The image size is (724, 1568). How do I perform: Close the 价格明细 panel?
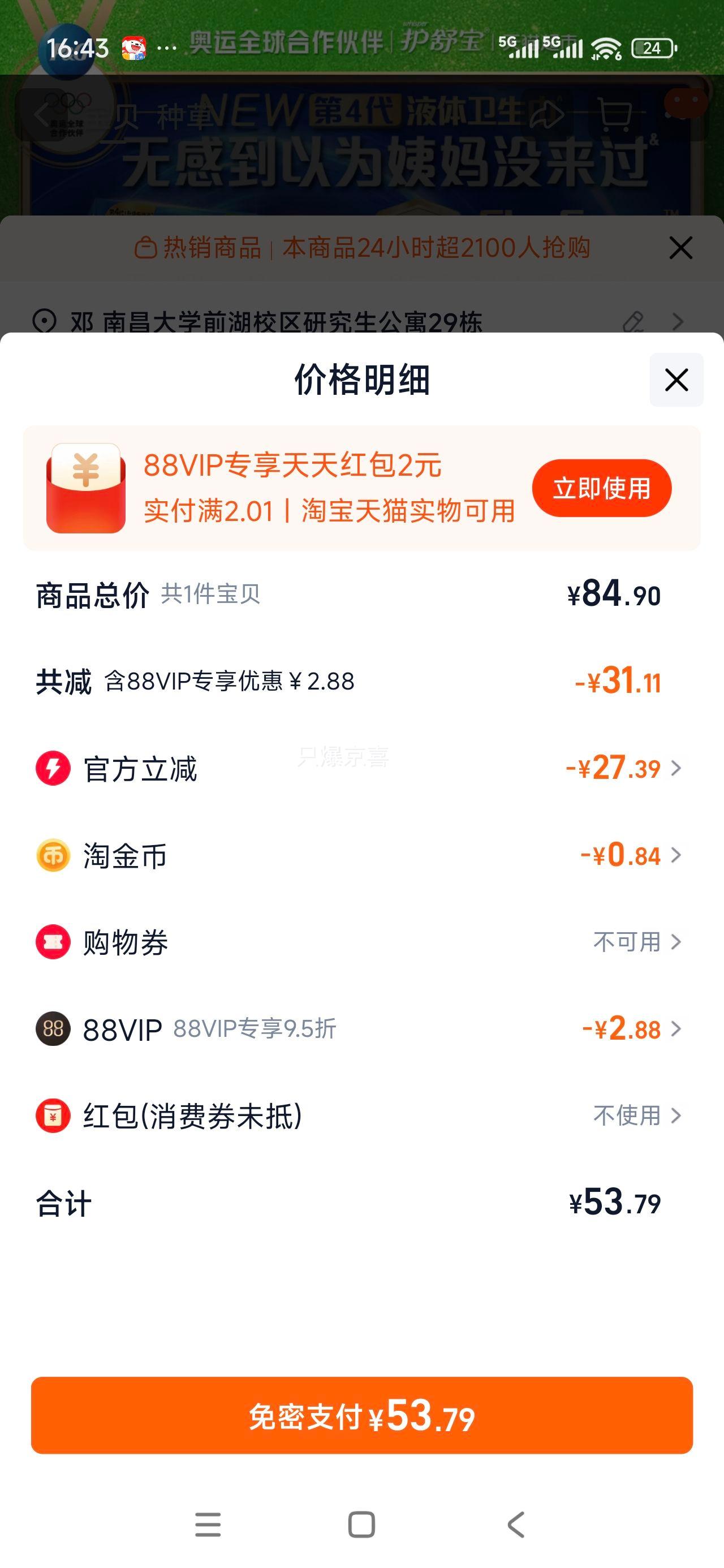676,378
